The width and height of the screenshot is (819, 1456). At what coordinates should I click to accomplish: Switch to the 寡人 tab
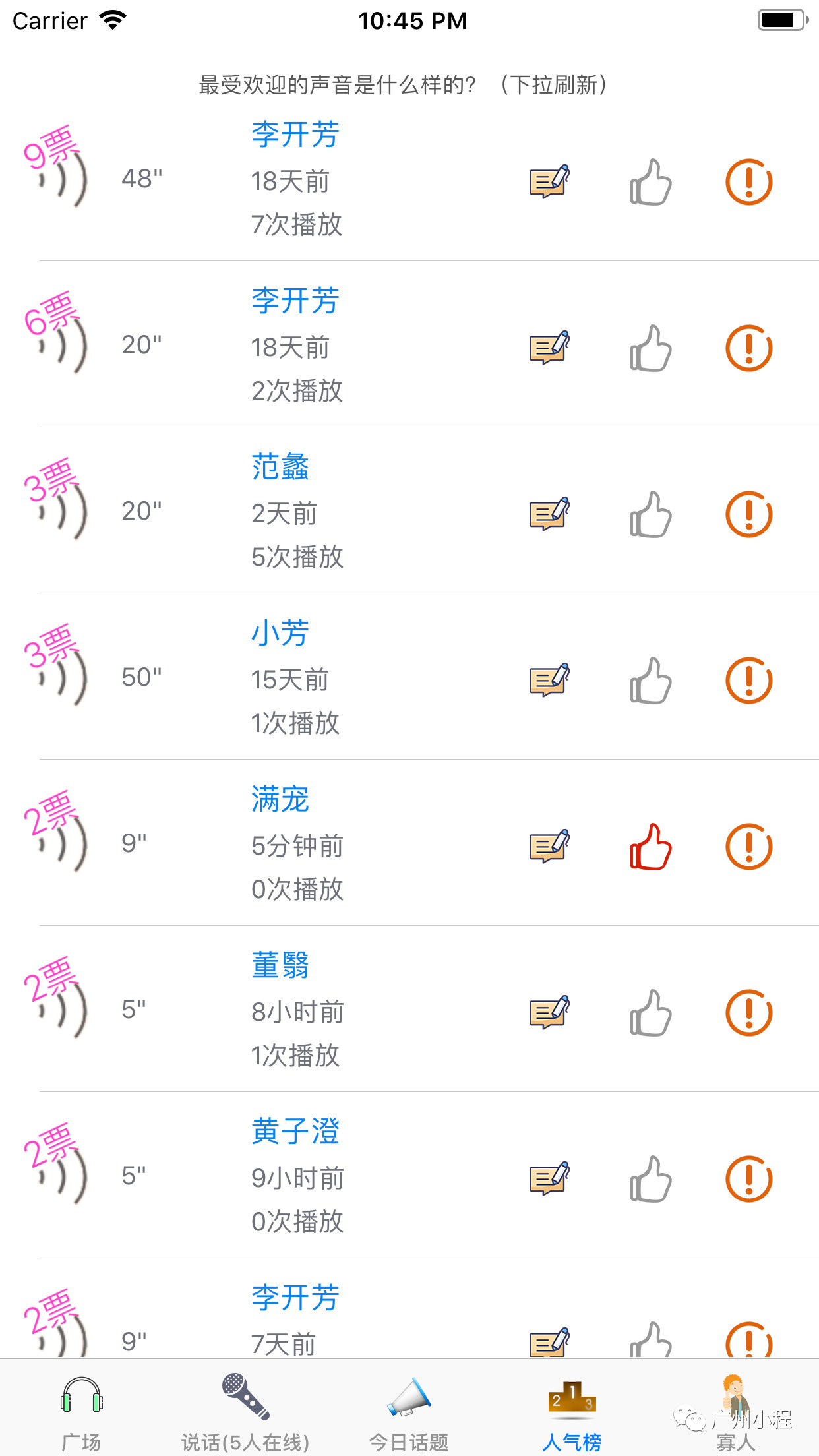click(735, 1412)
